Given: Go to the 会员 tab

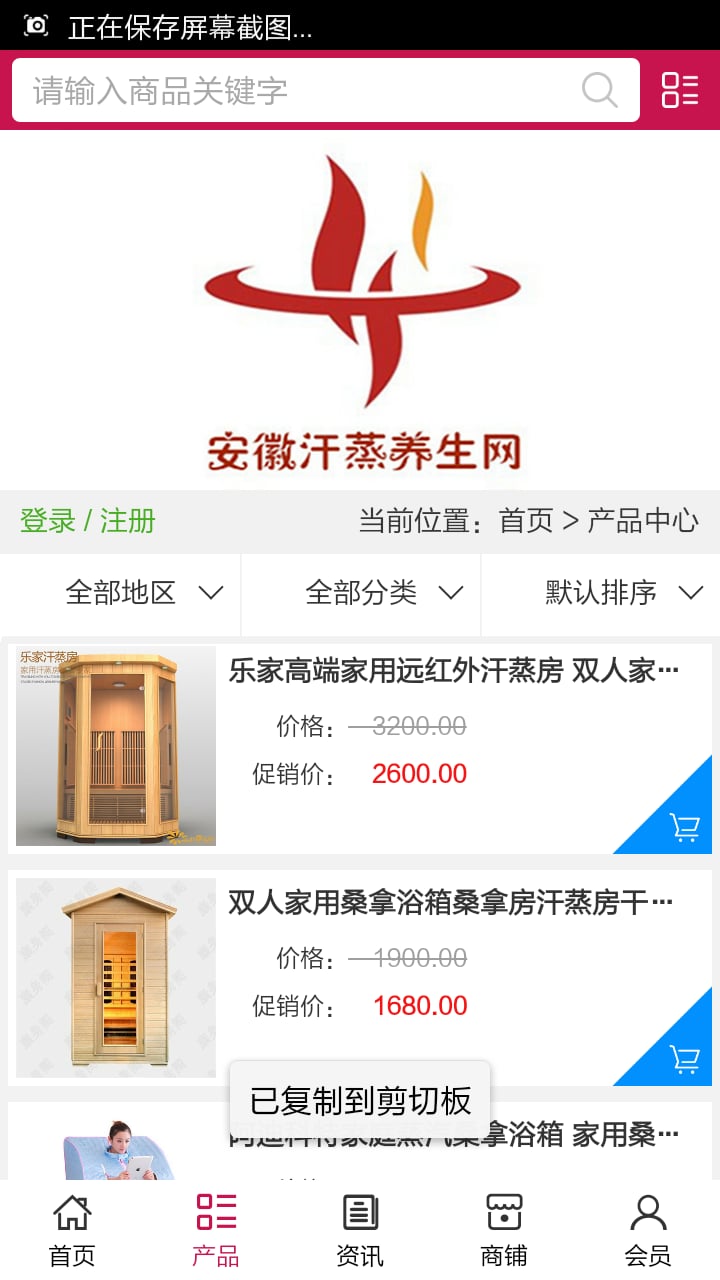Looking at the screenshot, I should pos(648,1230).
